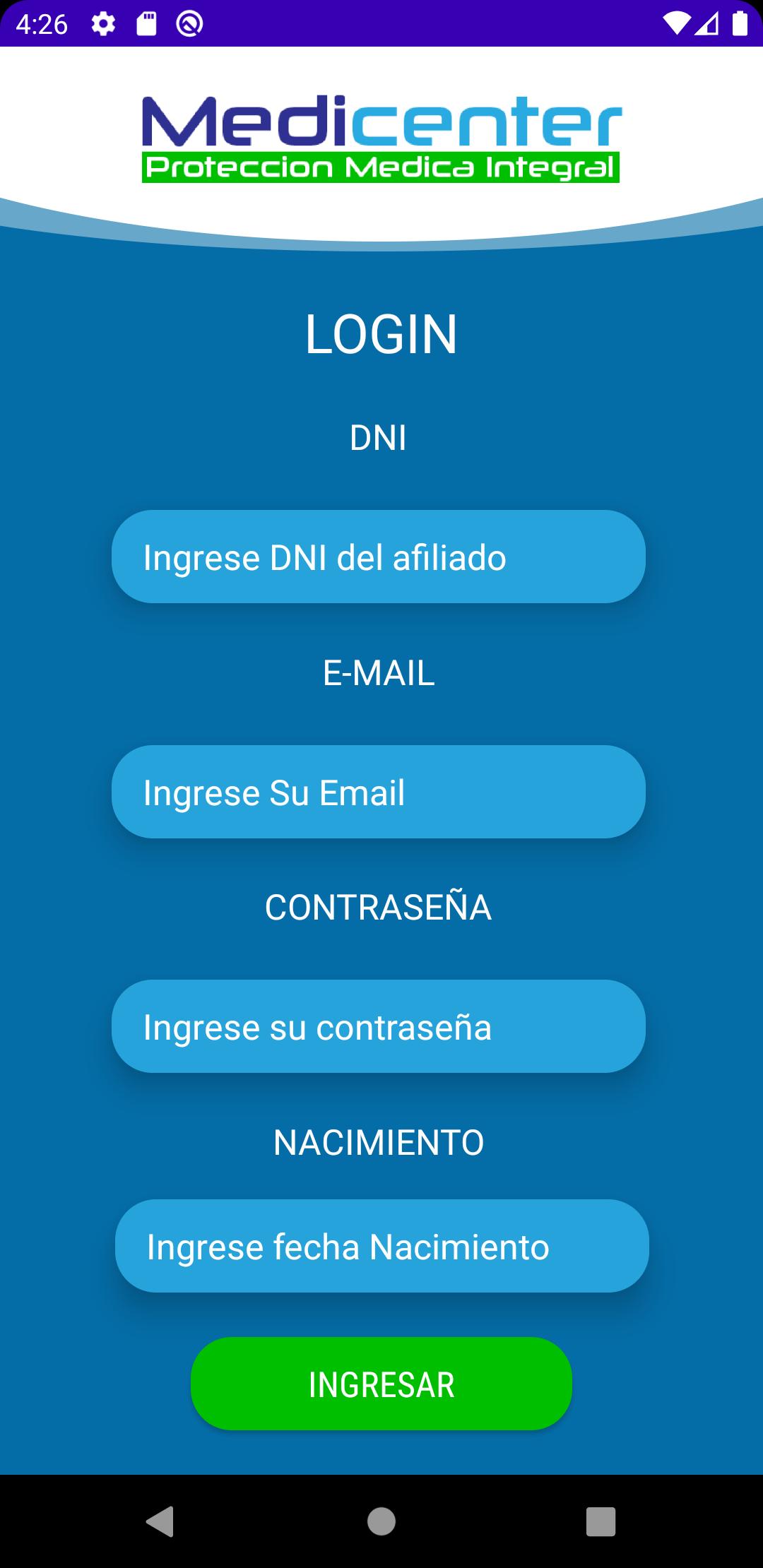Screen dimensions: 763x1568
Task: Open the fecha Nacimiento field
Action: click(382, 1246)
